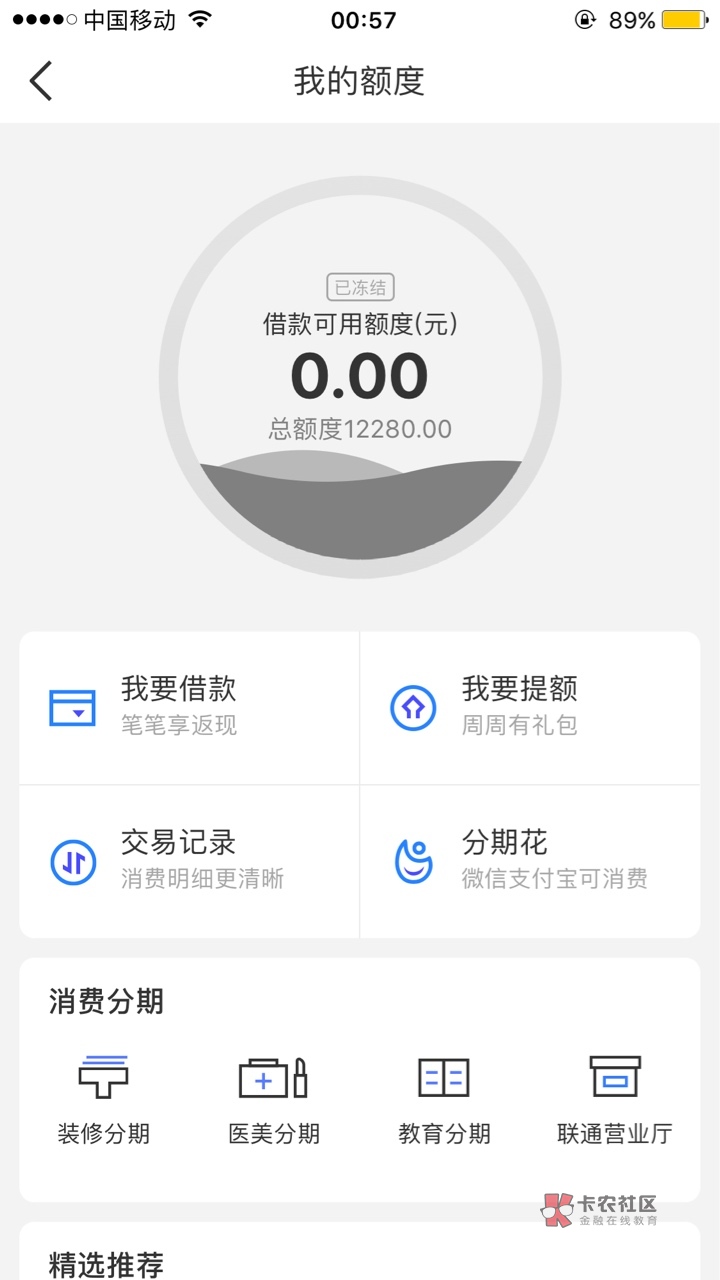The height and width of the screenshot is (1280, 720).
Task: Choose 医美分期 installment
Action: pyautogui.click(x=274, y=1100)
